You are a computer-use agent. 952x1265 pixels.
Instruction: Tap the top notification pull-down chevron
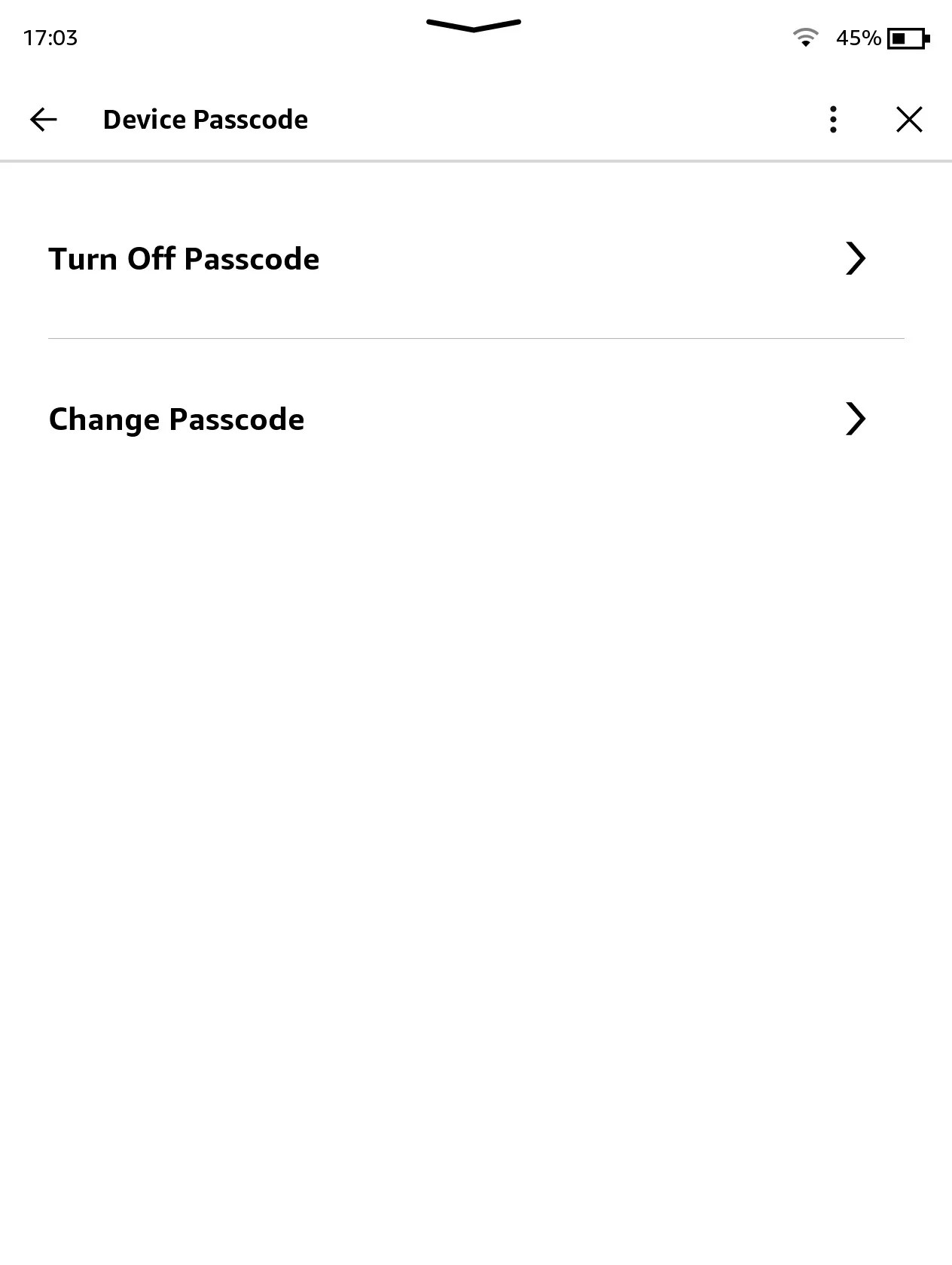(x=473, y=25)
